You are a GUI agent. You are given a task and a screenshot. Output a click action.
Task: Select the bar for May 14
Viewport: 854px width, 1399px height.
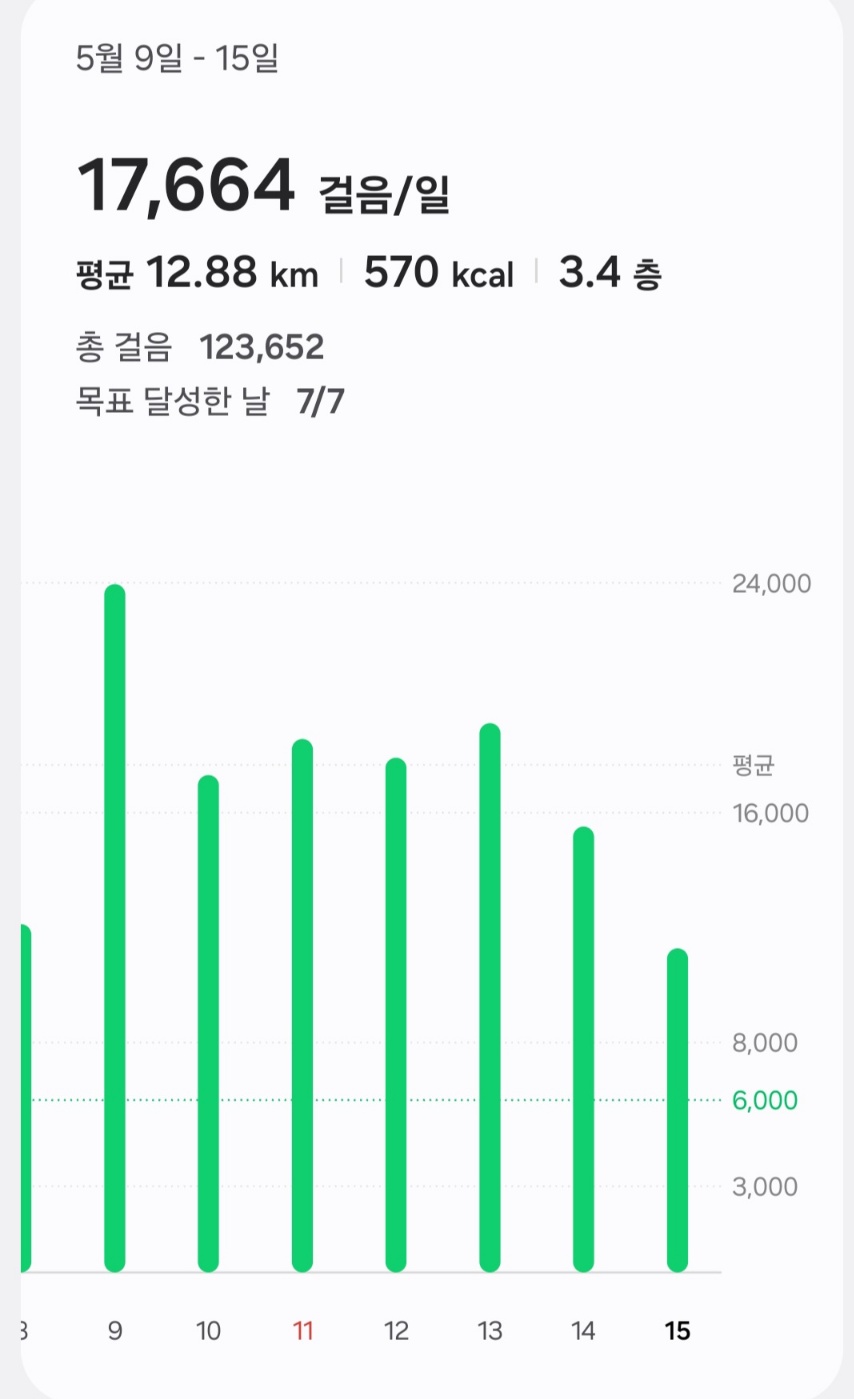[x=582, y=1050]
